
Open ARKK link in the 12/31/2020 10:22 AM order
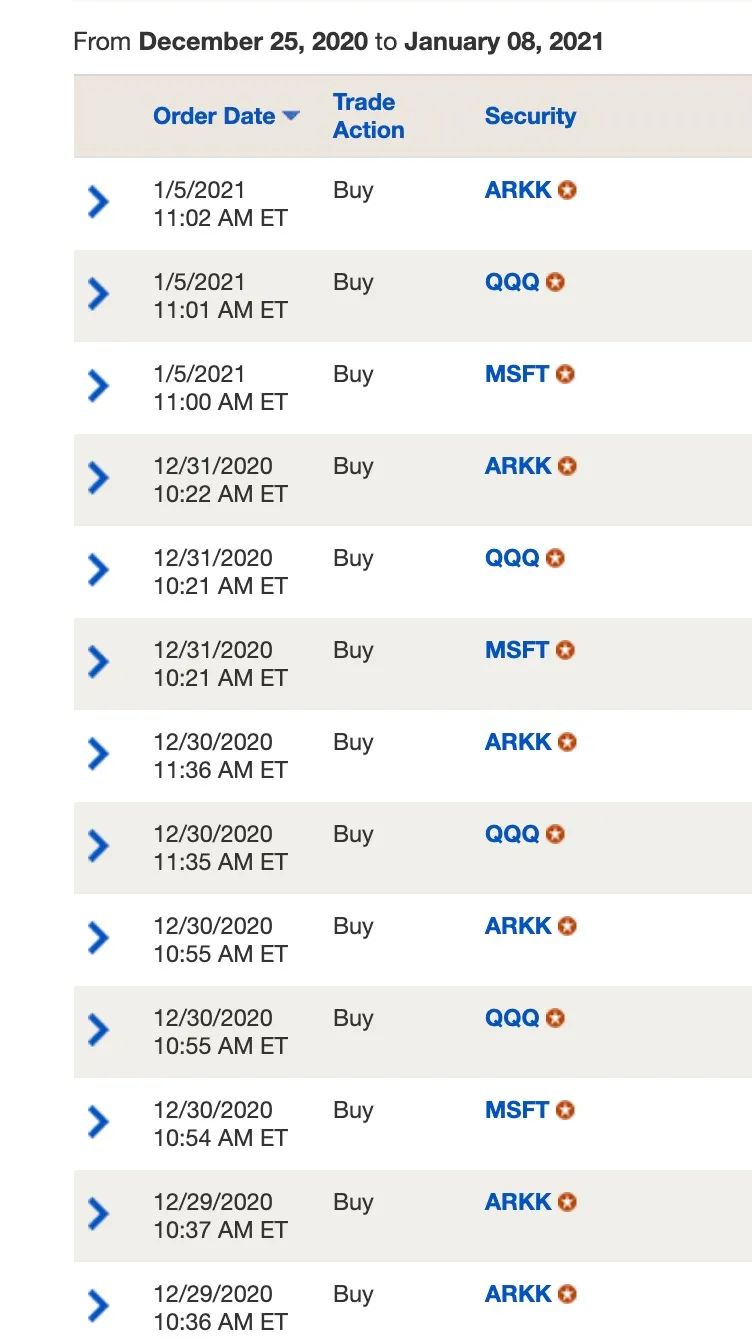tap(518, 466)
